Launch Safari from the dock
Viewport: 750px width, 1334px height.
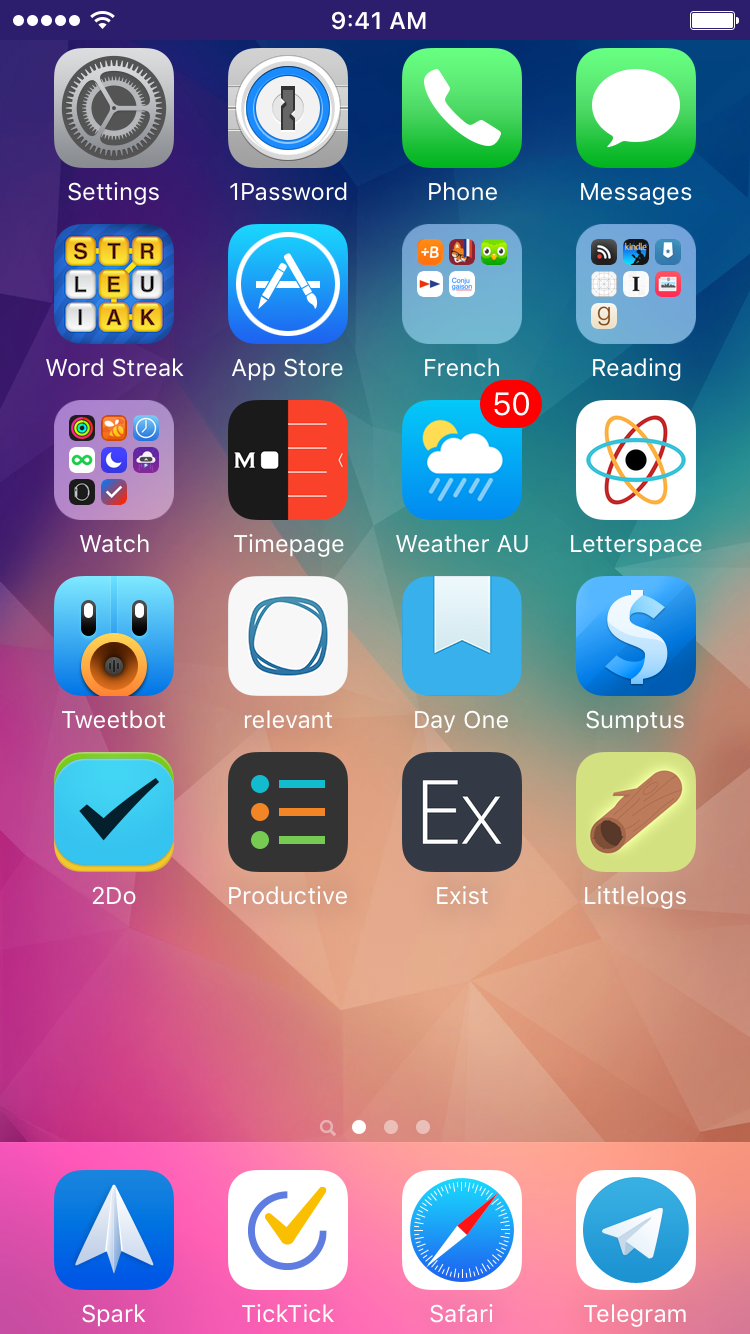coord(461,1230)
